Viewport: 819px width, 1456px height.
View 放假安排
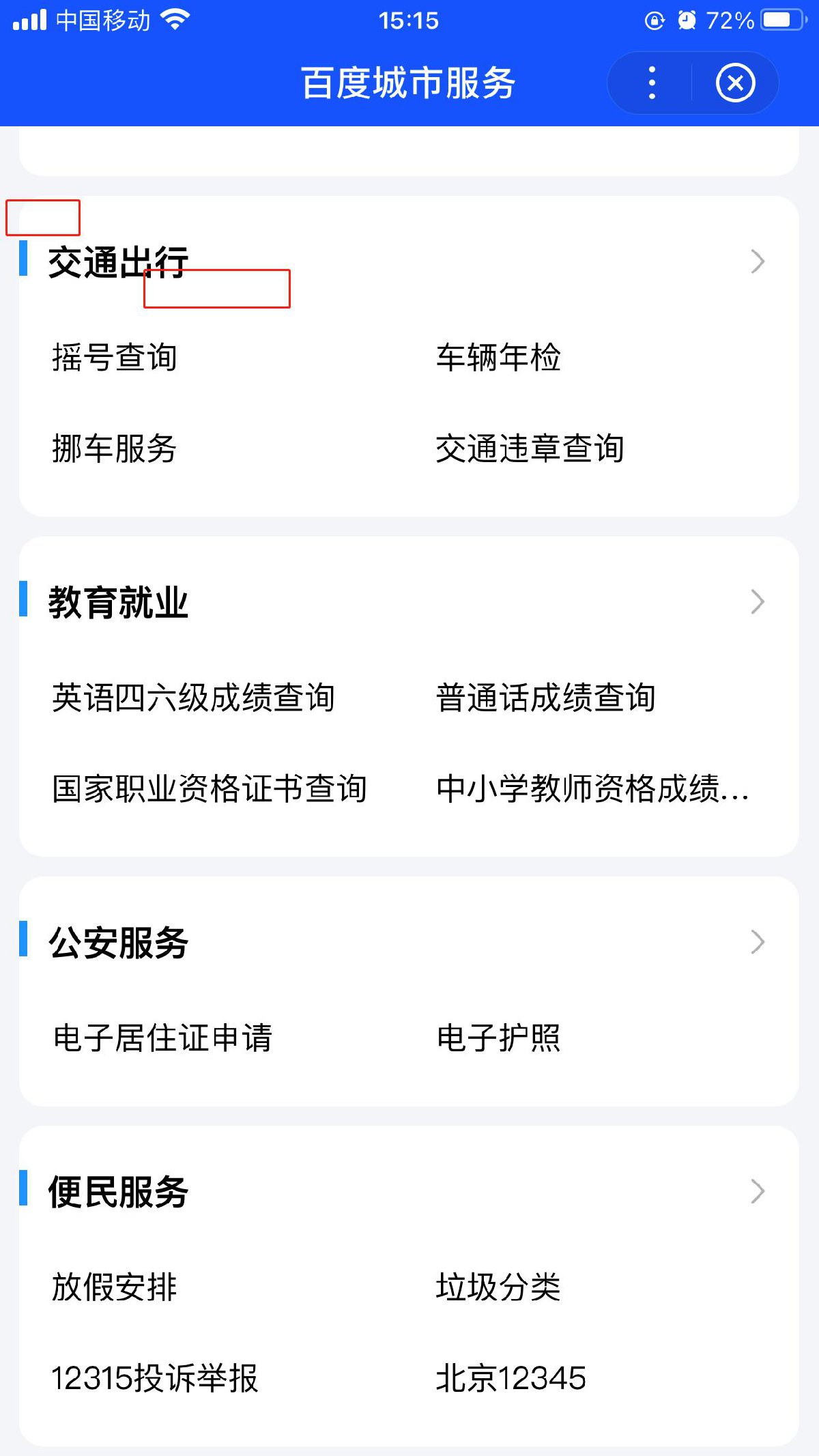115,1287
